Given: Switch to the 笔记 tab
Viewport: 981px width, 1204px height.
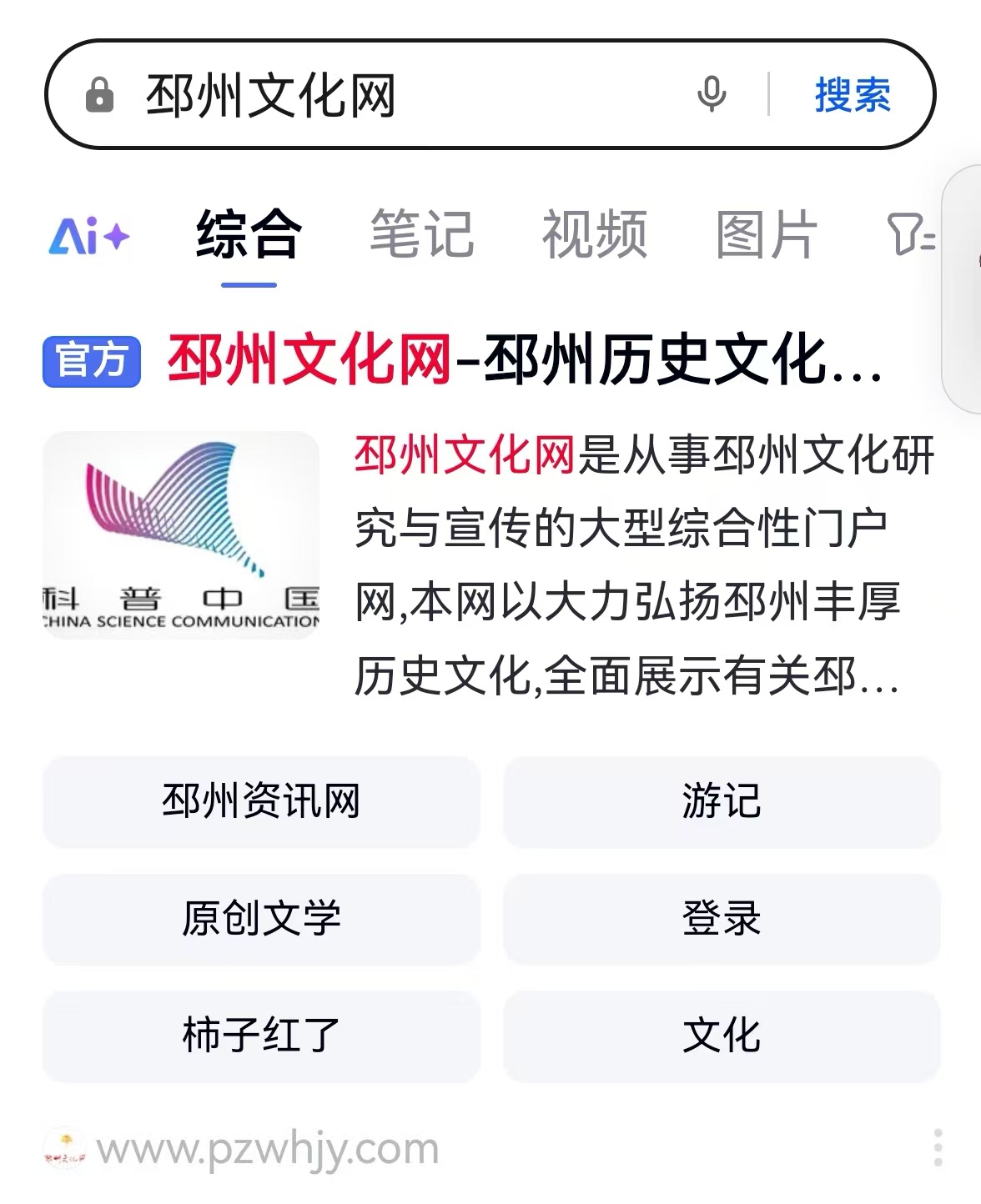Looking at the screenshot, I should [422, 234].
